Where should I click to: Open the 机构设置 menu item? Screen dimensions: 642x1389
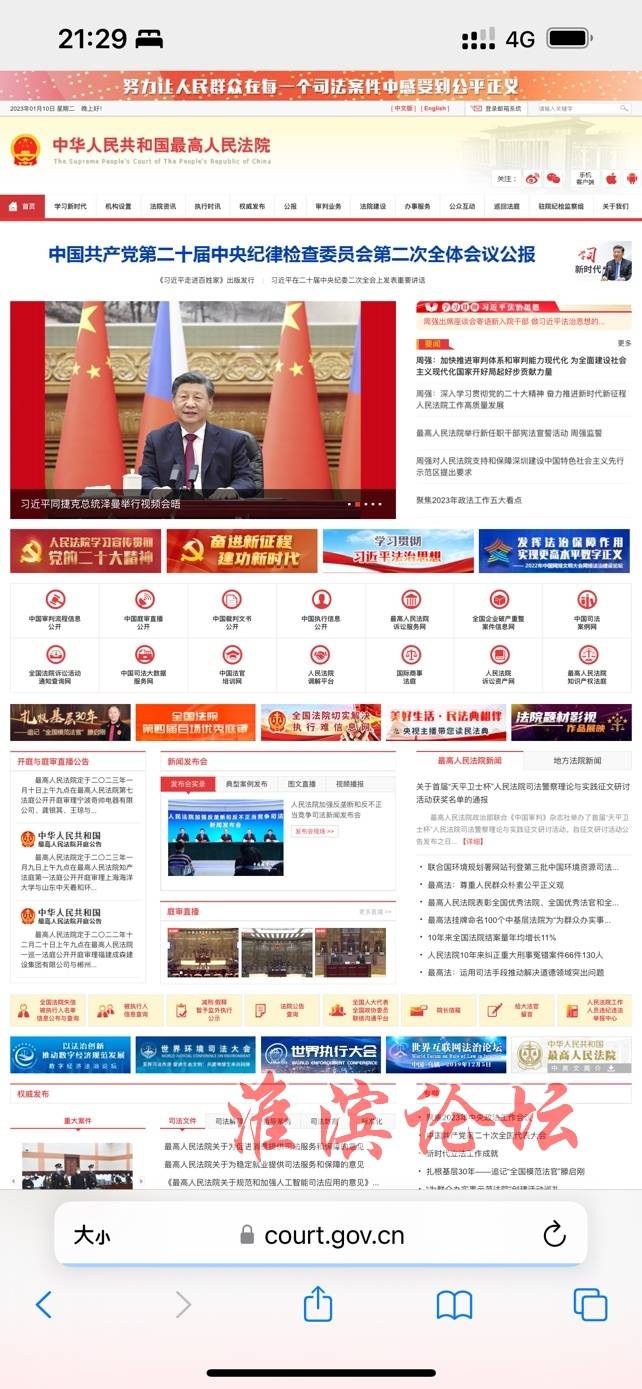click(118, 206)
